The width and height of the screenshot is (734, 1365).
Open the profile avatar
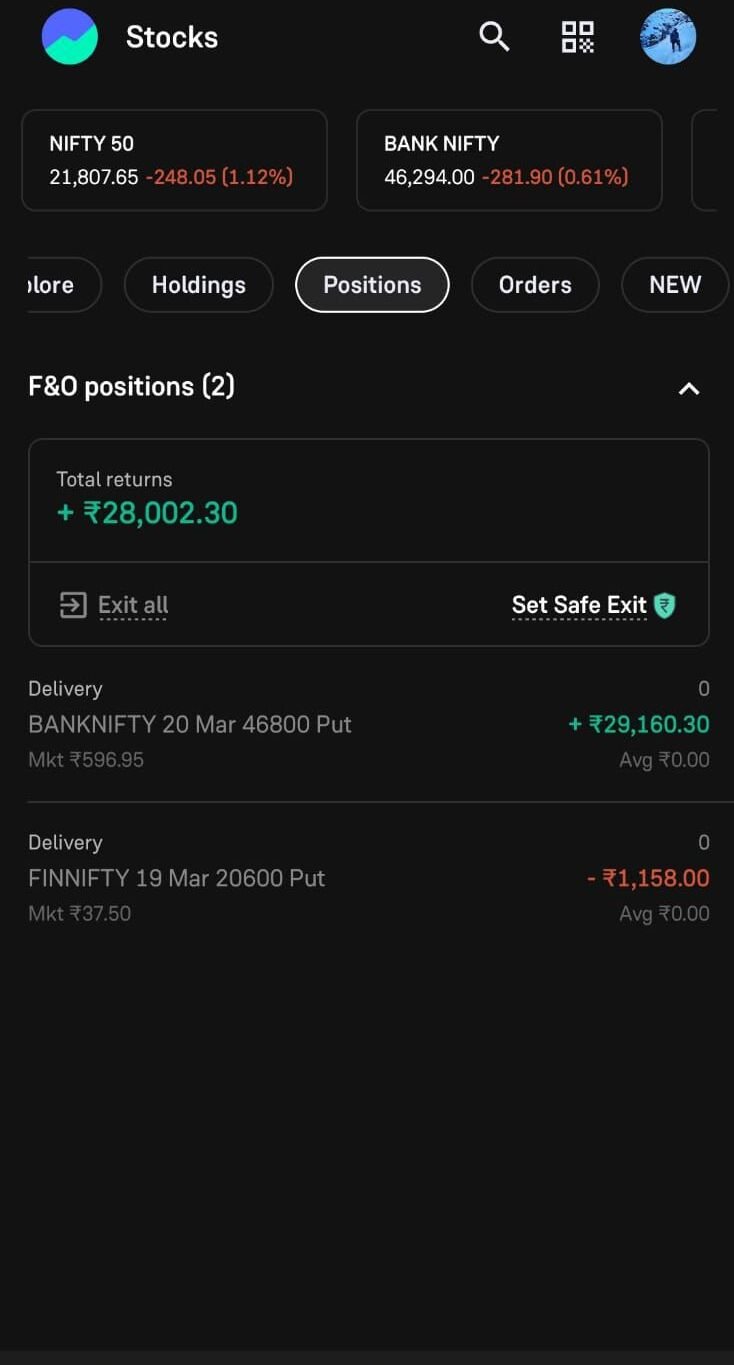point(668,37)
